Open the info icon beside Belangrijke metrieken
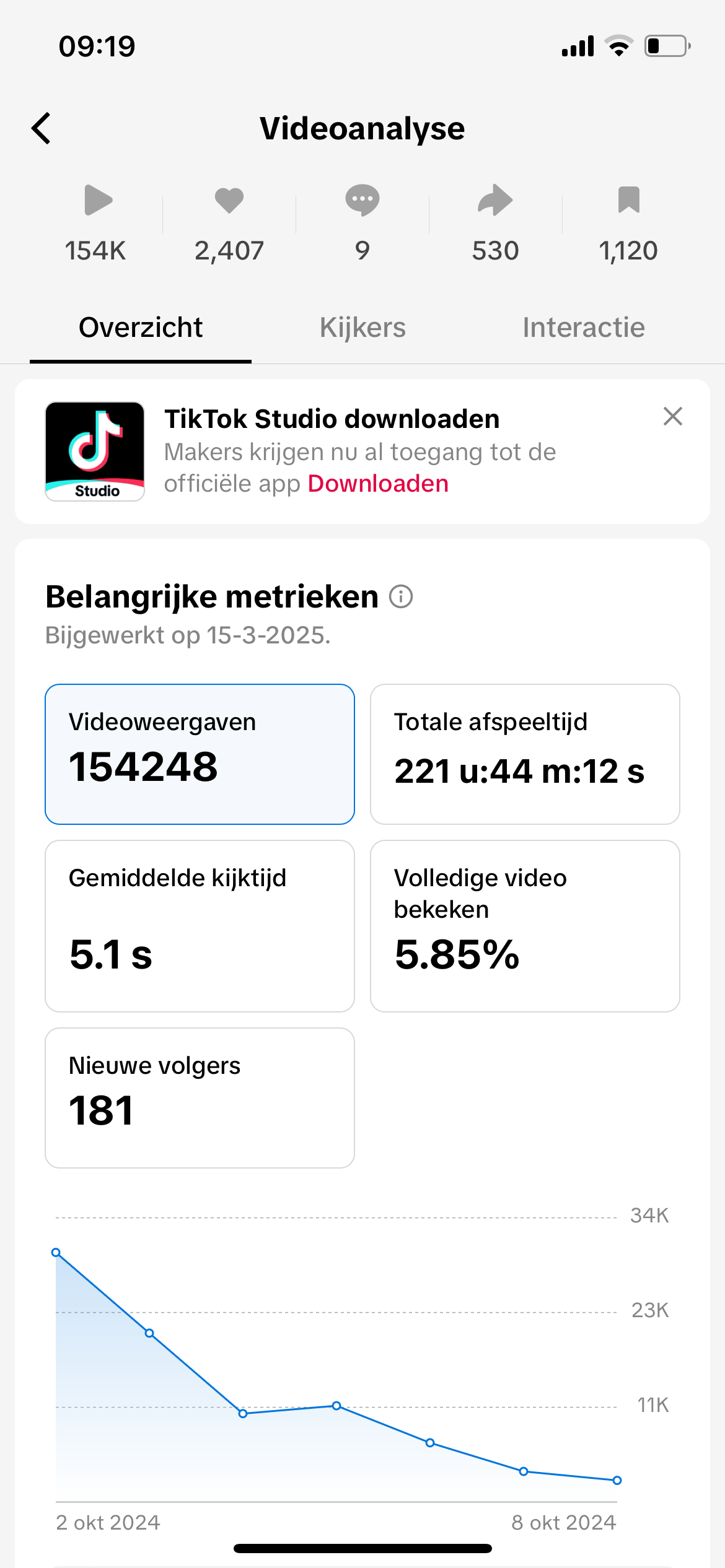The width and height of the screenshot is (725, 1568). pyautogui.click(x=401, y=597)
